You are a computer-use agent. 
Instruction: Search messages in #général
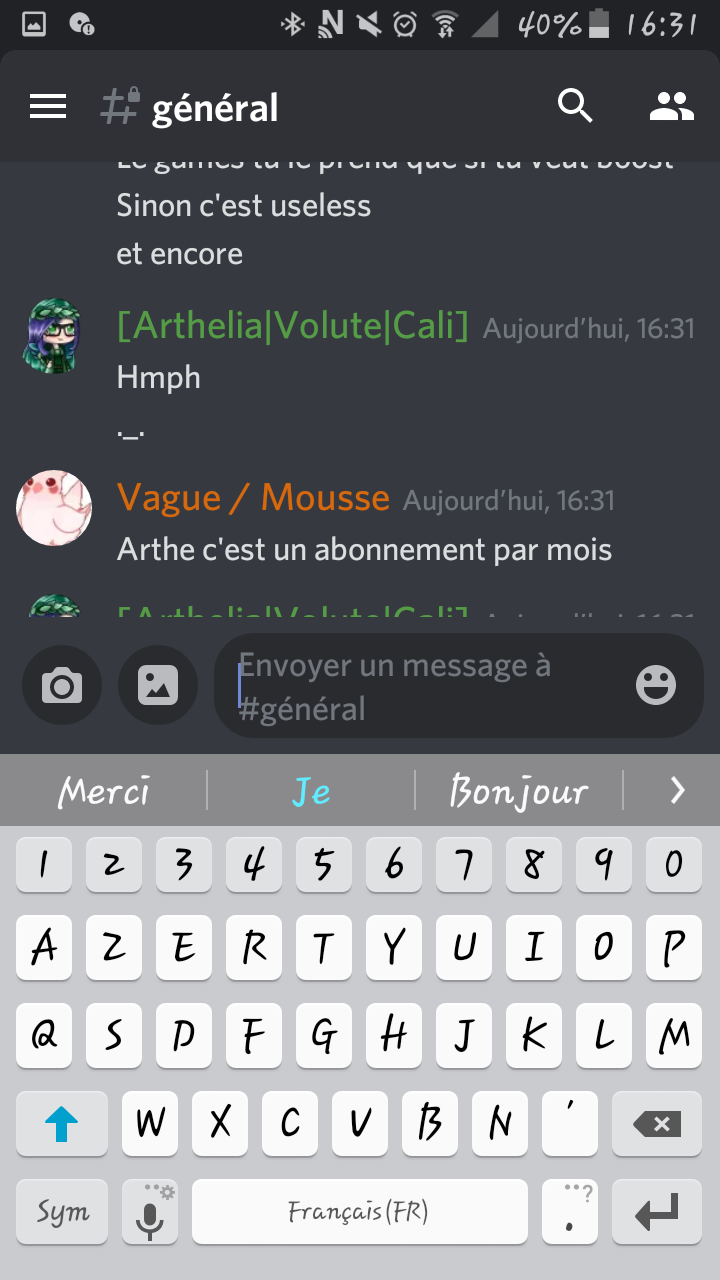tap(575, 106)
